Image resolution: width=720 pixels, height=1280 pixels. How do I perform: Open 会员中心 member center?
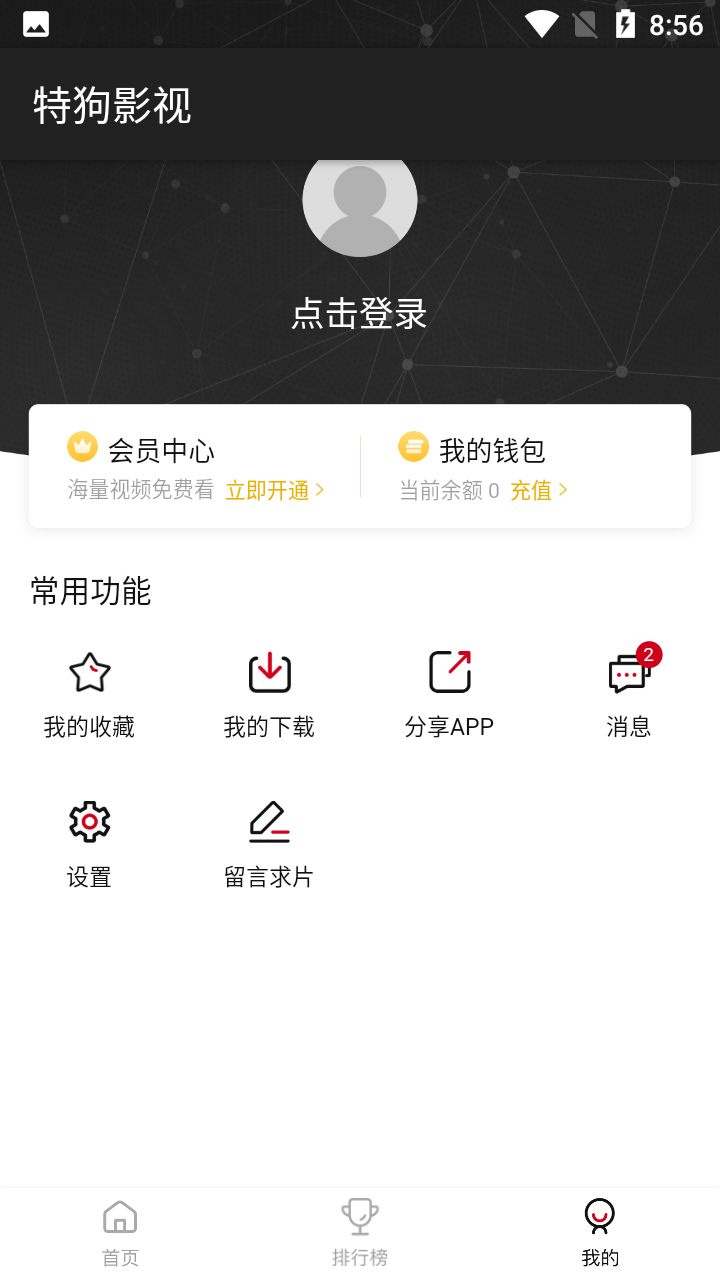coord(161,449)
